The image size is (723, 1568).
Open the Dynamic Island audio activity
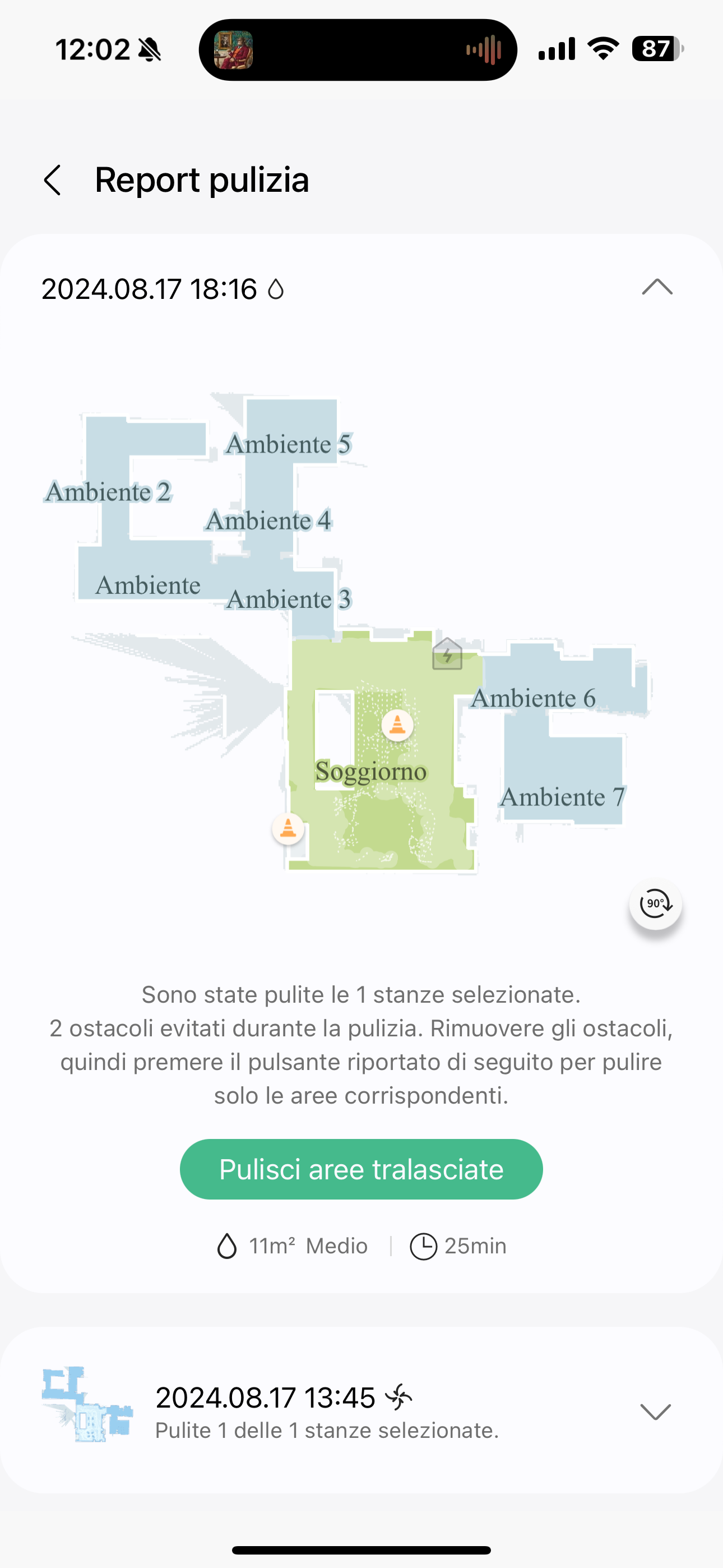(358, 49)
